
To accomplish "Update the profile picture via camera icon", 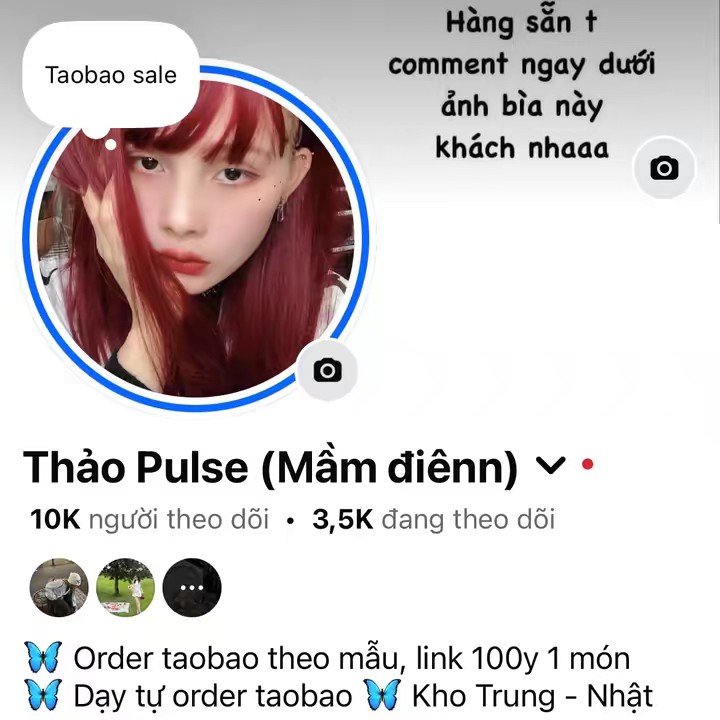I will (x=327, y=371).
